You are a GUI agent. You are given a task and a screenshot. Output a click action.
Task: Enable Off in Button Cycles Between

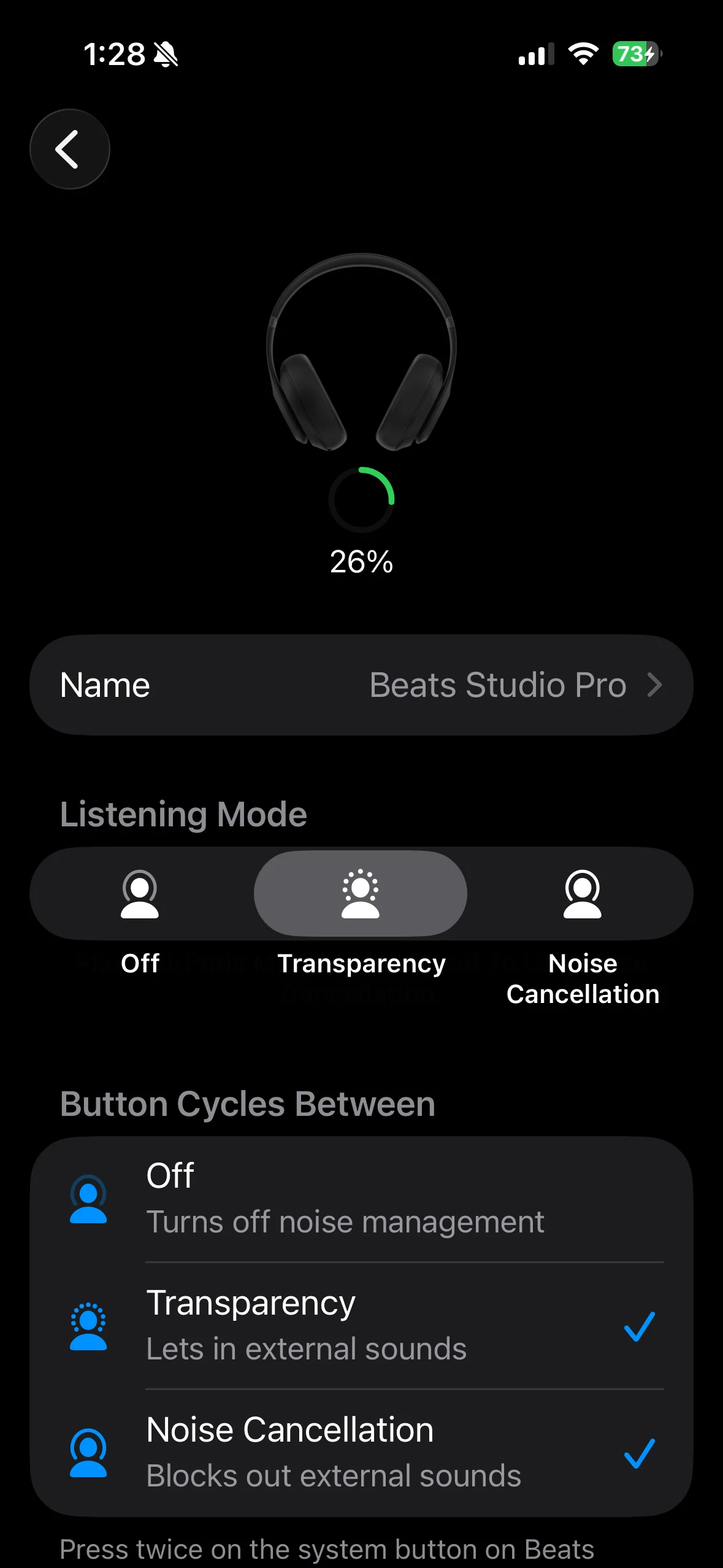[361, 1199]
